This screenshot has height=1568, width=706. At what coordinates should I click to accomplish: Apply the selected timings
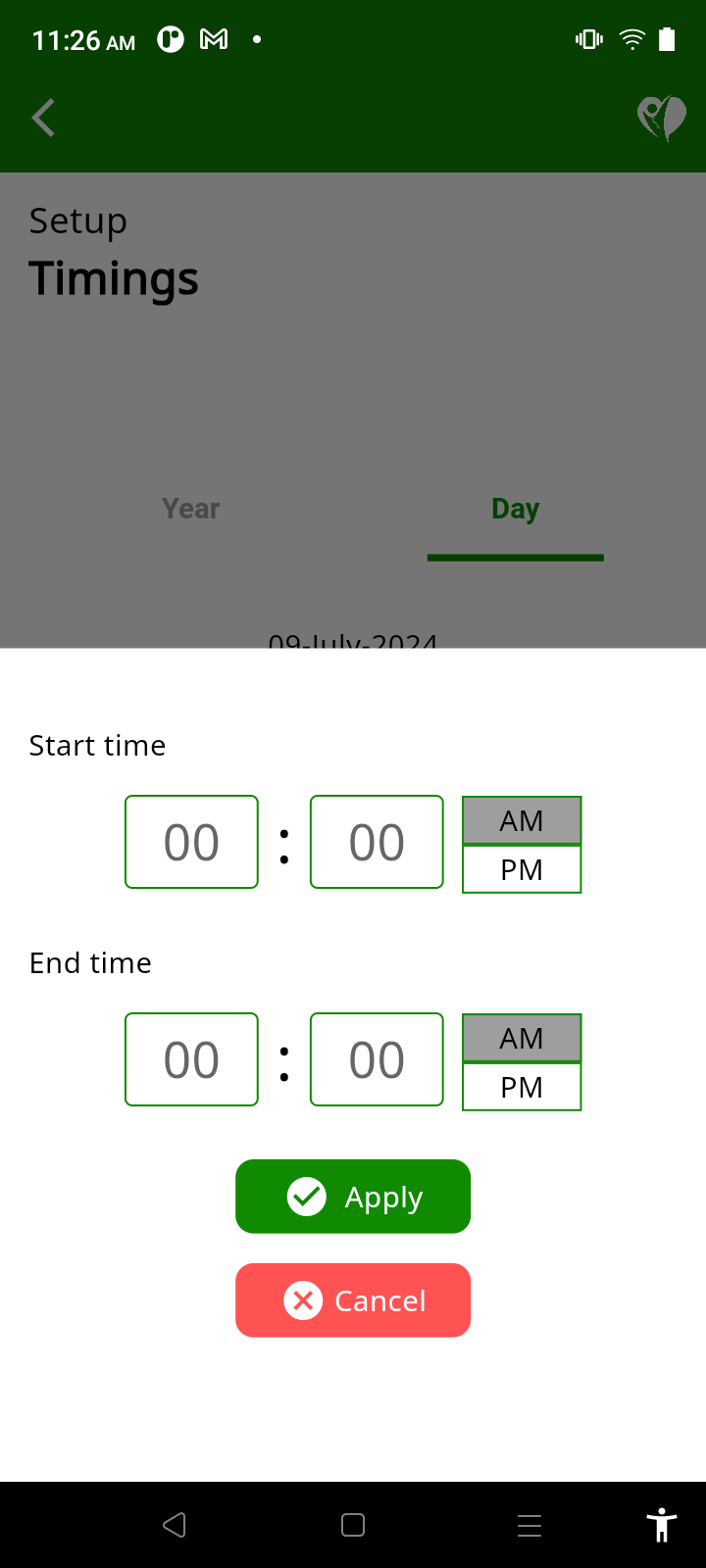click(353, 1197)
